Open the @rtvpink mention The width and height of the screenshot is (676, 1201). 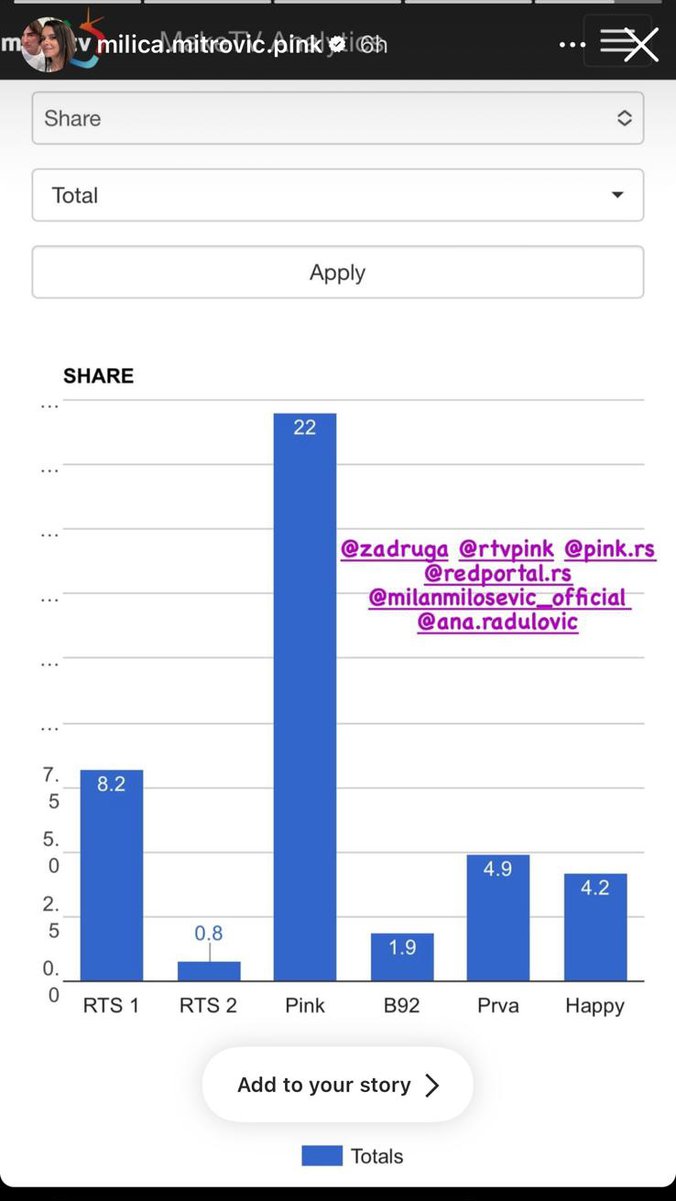506,549
